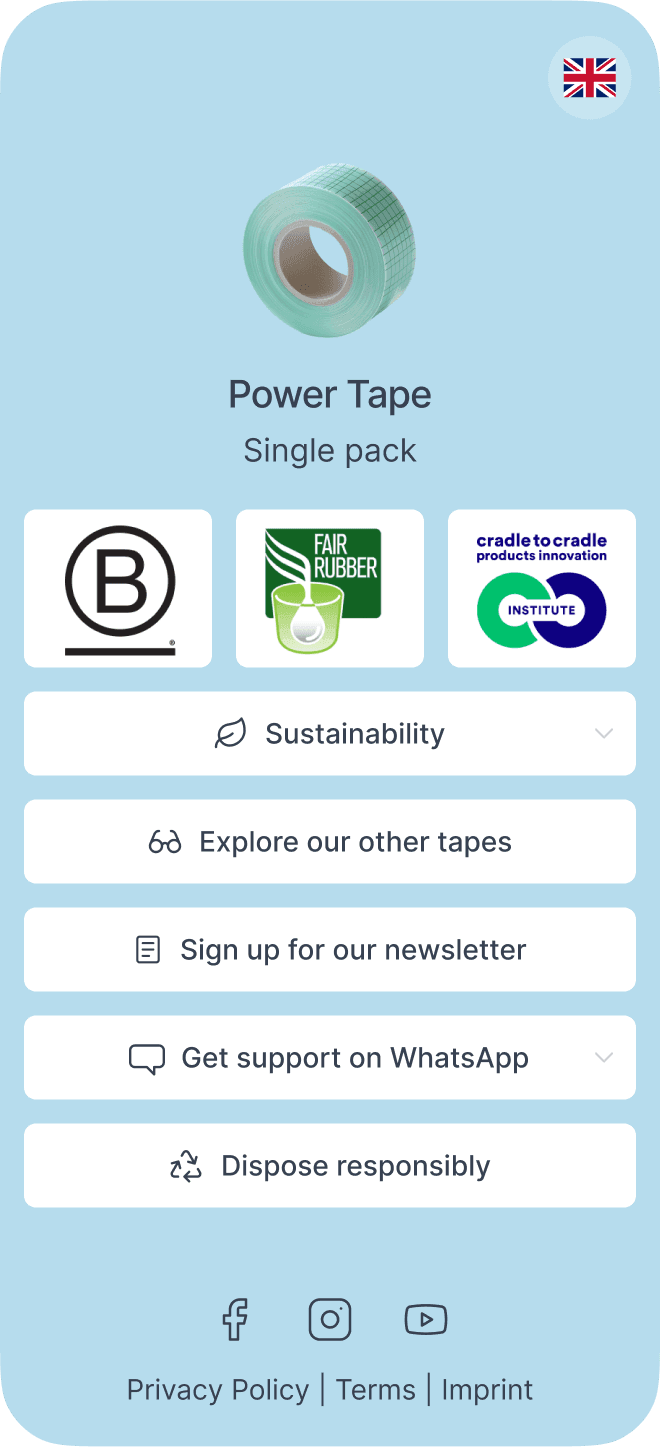Open Dispose responsibly
660x1448 pixels.
click(330, 1165)
